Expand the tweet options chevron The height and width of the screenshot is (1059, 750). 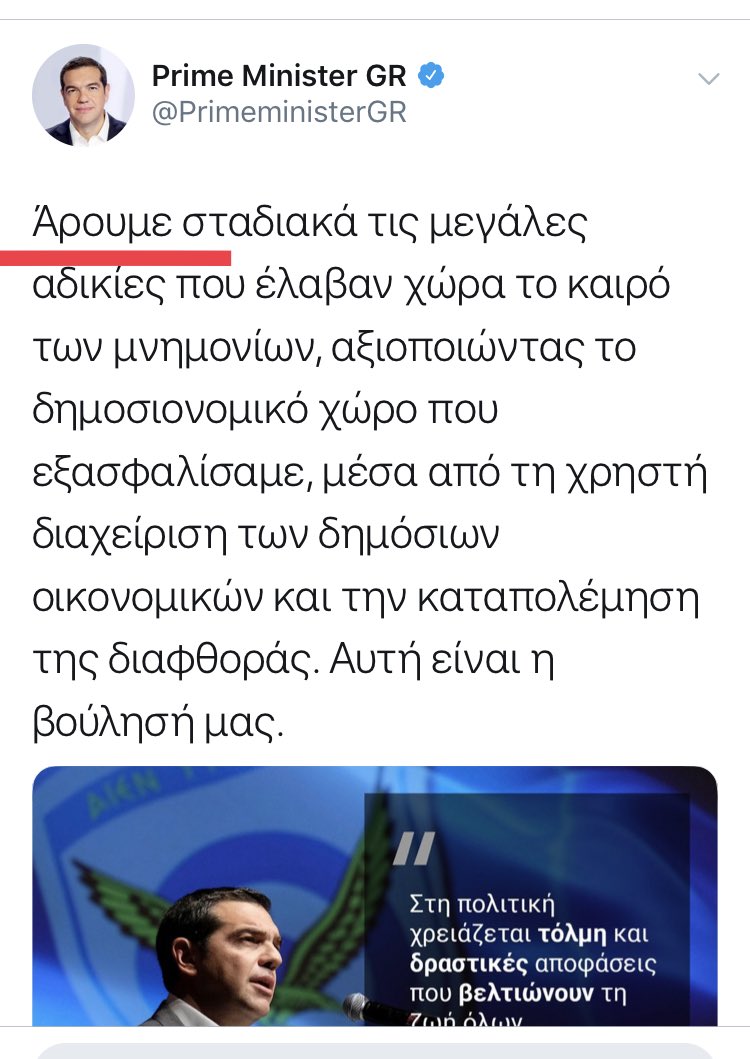pyautogui.click(x=708, y=79)
